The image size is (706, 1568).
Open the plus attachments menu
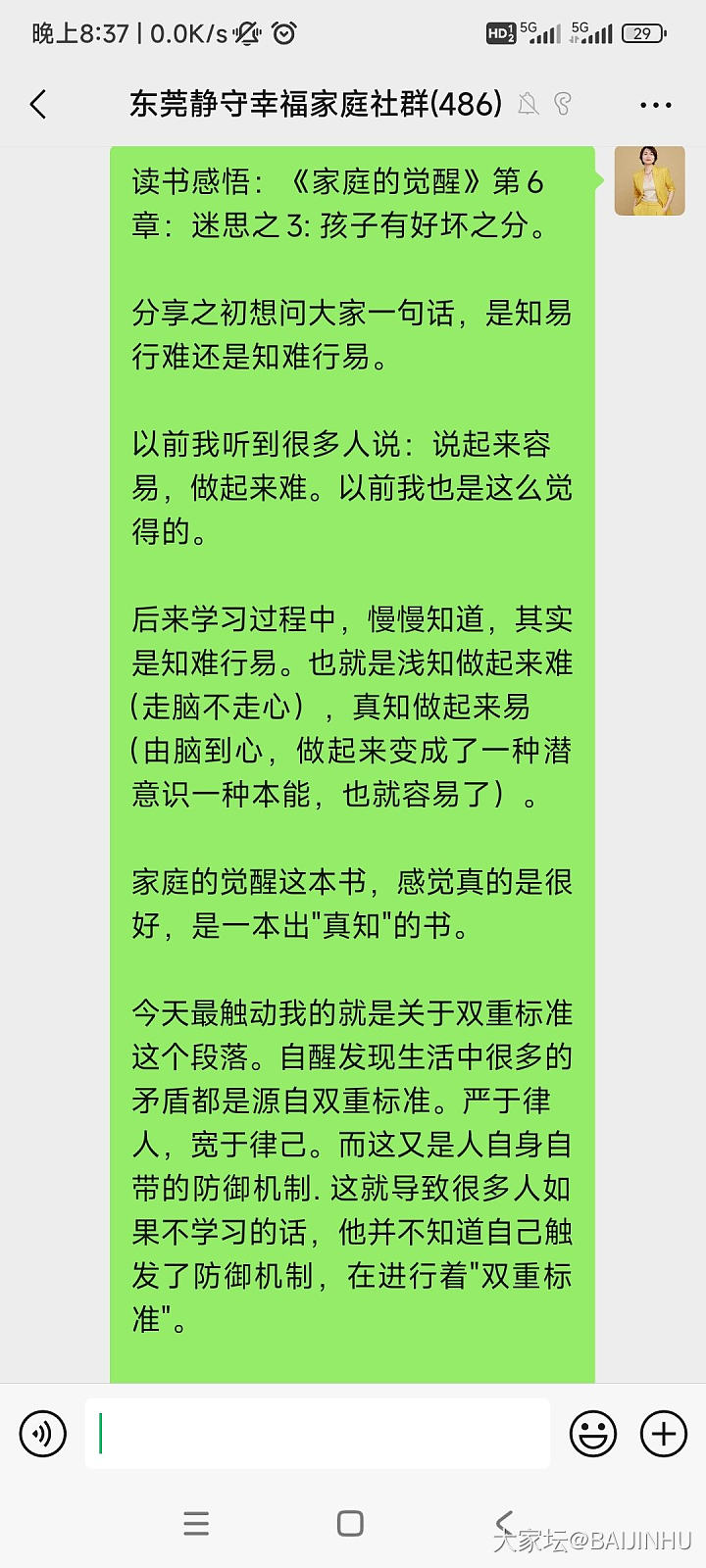click(x=664, y=1434)
